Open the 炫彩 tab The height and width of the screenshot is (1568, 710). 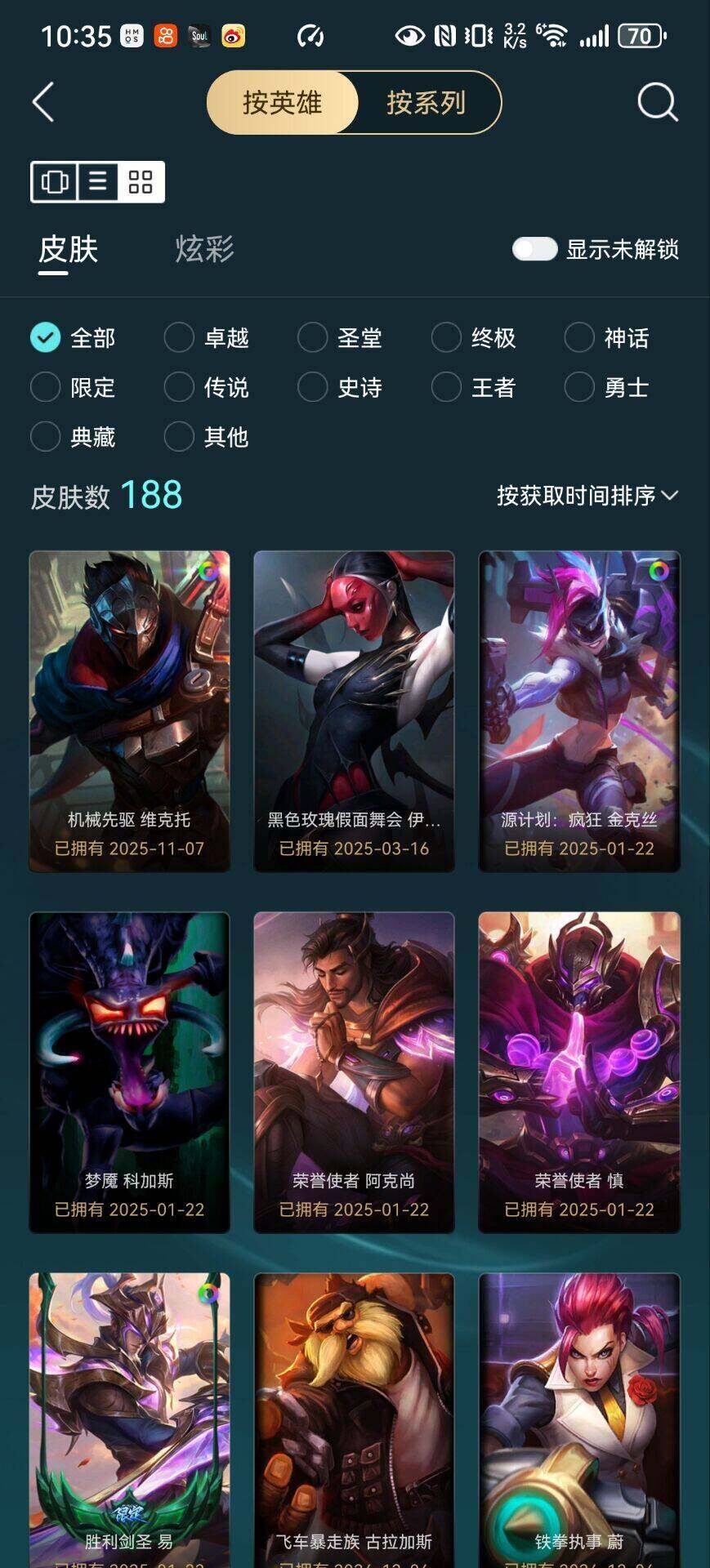point(204,249)
